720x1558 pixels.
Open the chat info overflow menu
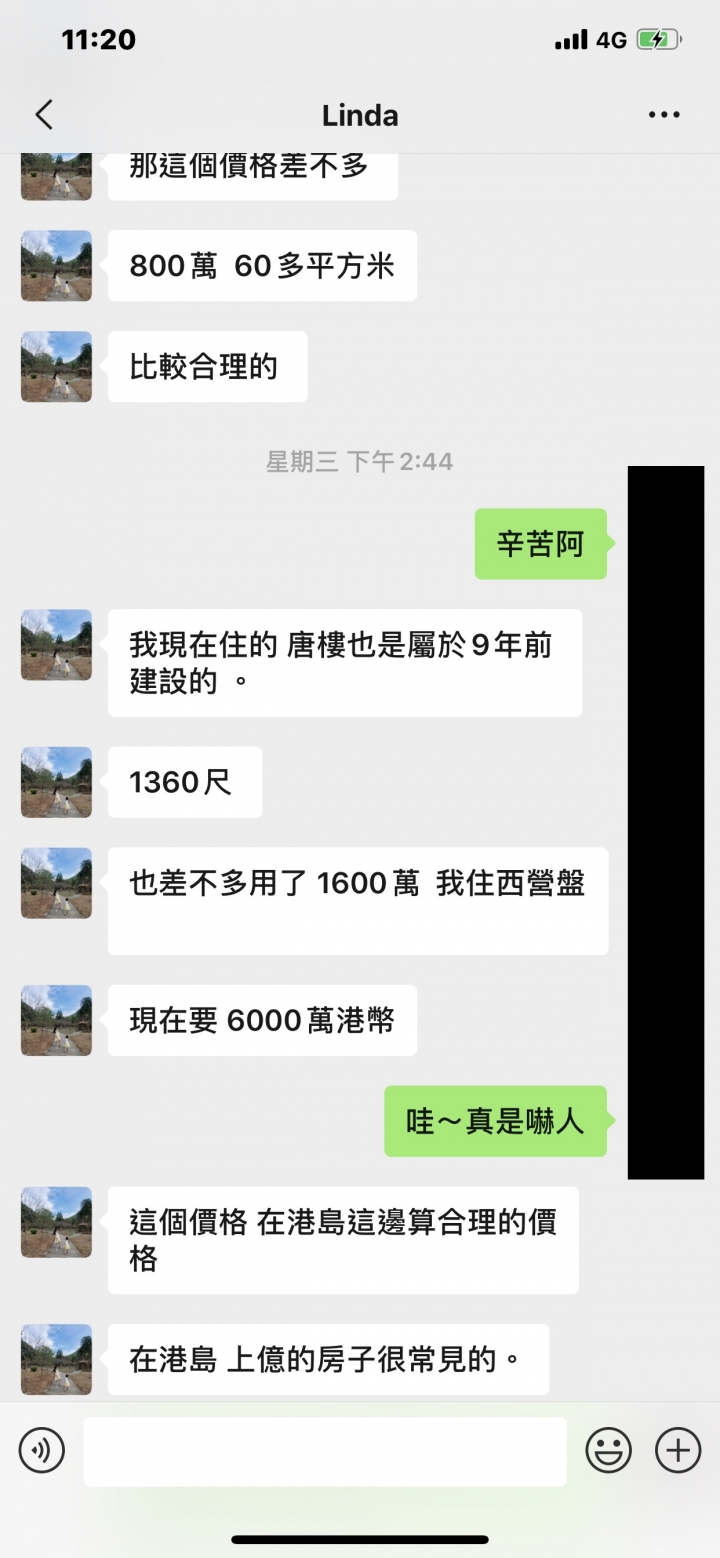[664, 115]
